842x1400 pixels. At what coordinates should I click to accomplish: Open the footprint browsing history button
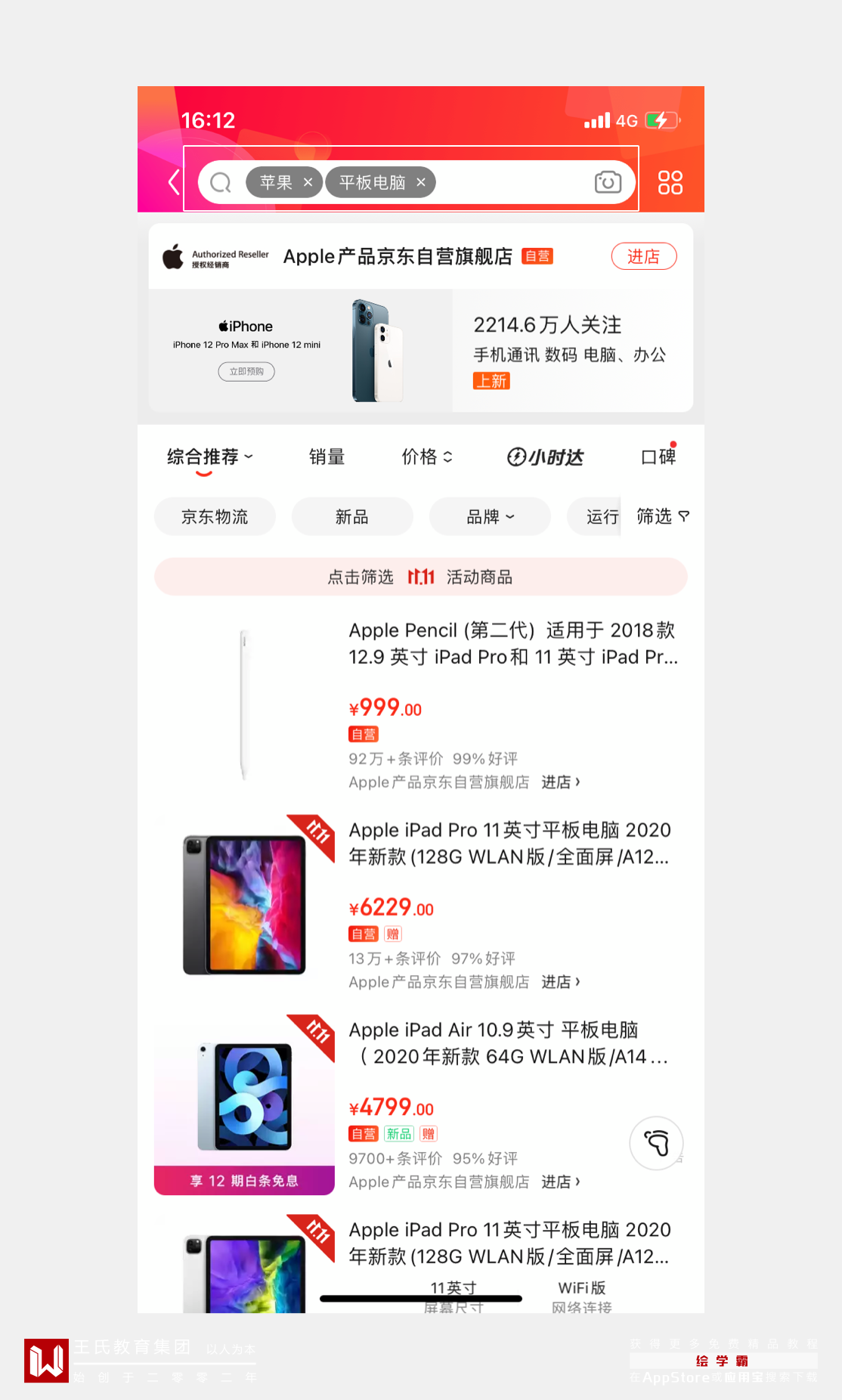pyautogui.click(x=656, y=1143)
